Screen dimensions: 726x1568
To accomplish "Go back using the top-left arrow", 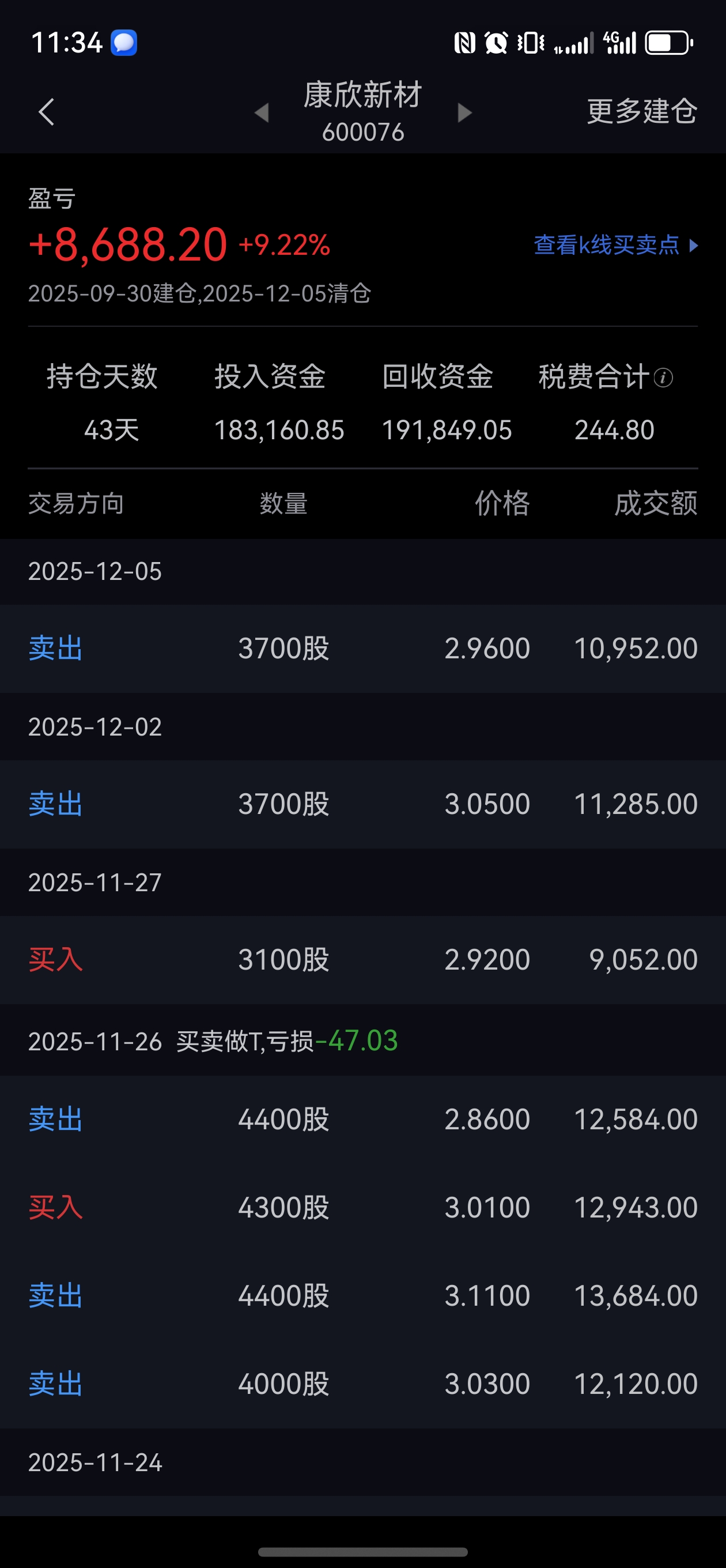I will pyautogui.click(x=46, y=112).
